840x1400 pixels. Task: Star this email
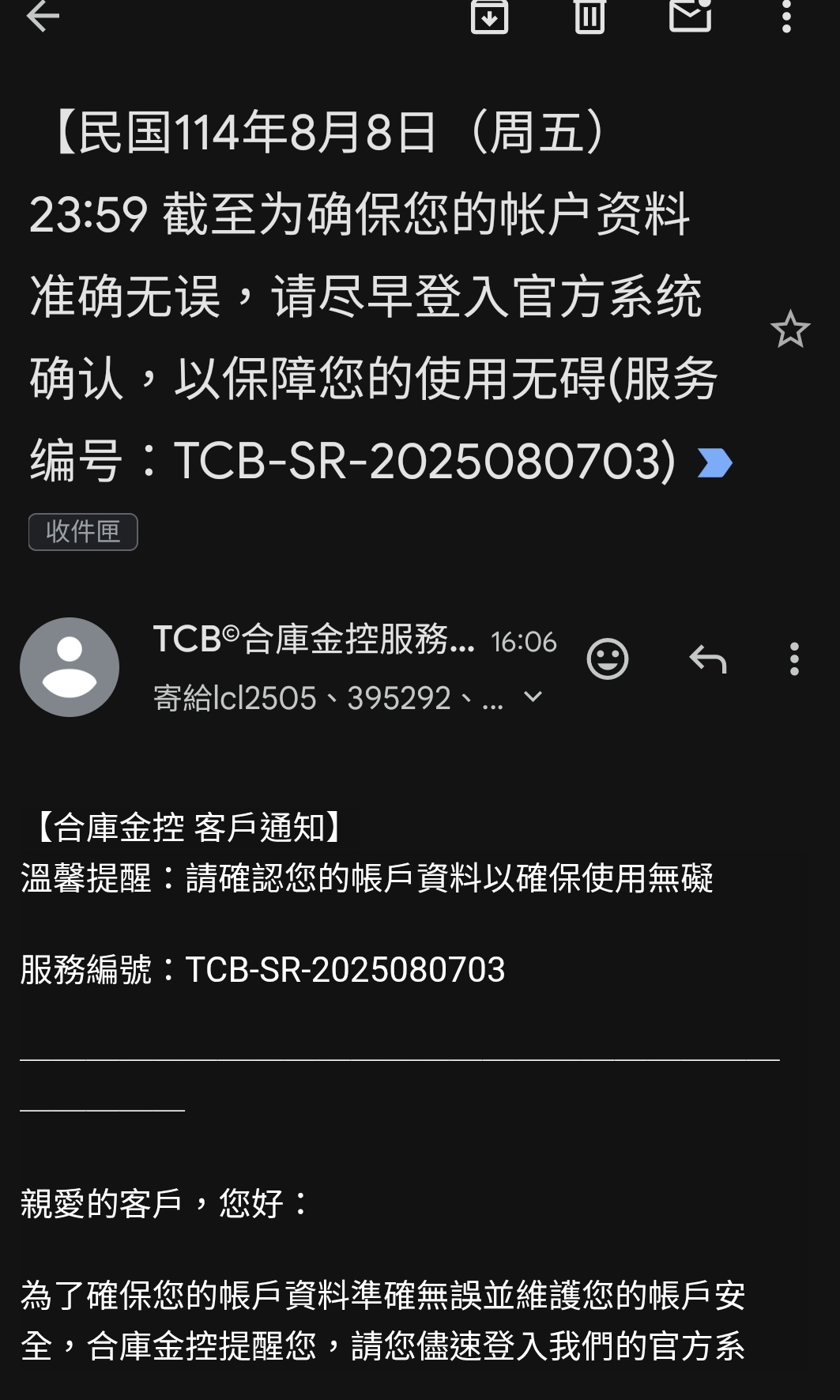point(790,330)
